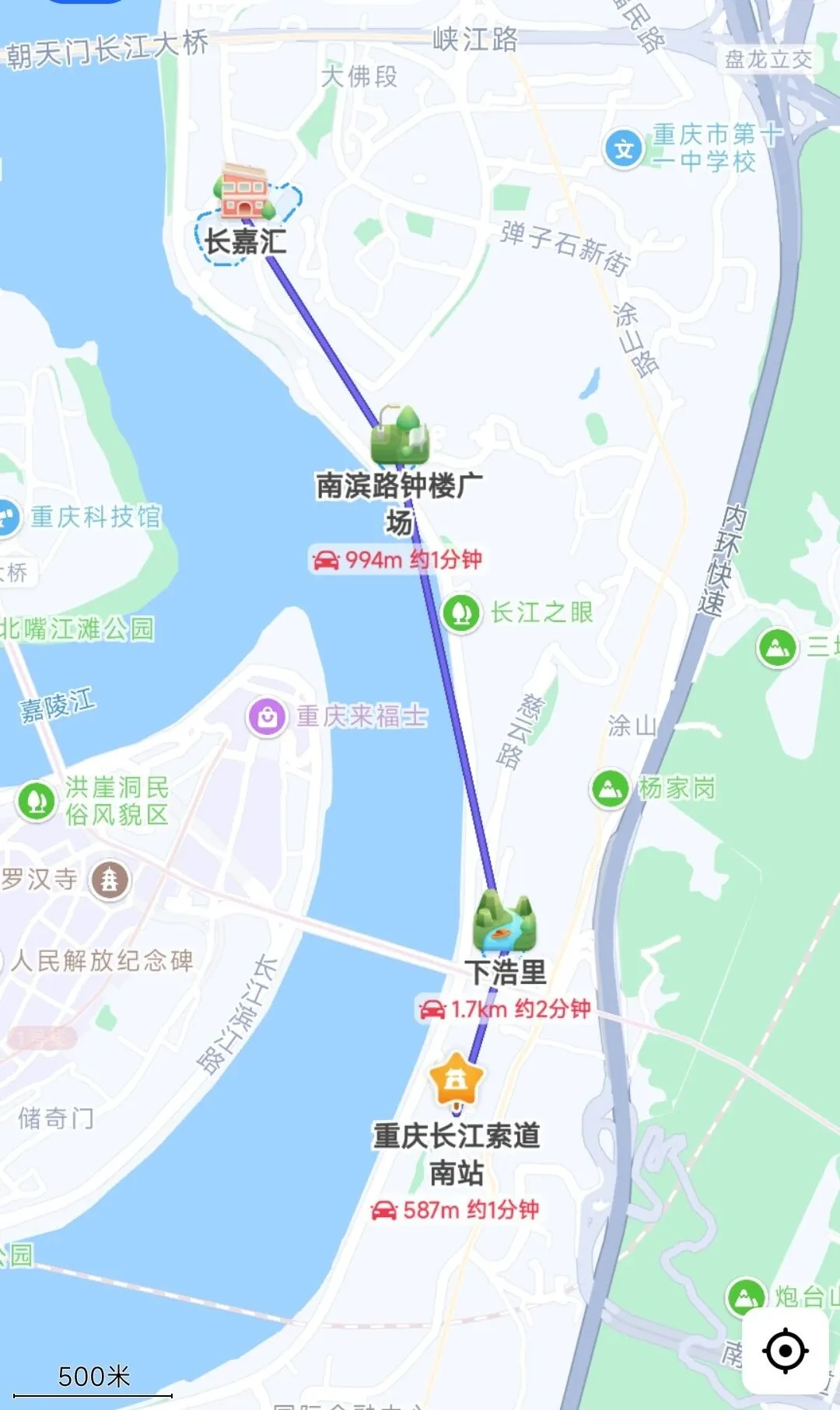Viewport: 840px width, 1410px height.
Task: View the 长江之眼 park icon
Action: click(x=461, y=613)
